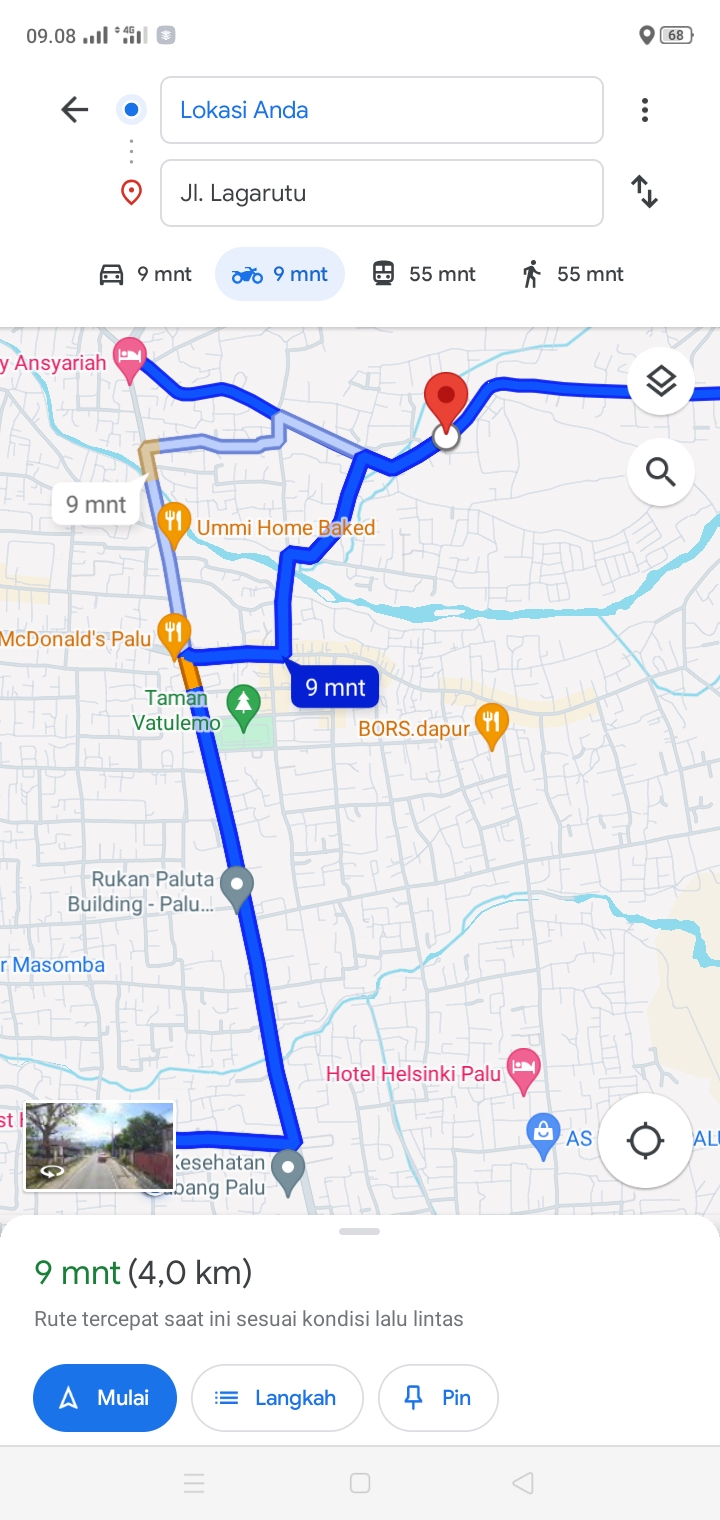
Task: Search along the route
Action: (661, 471)
